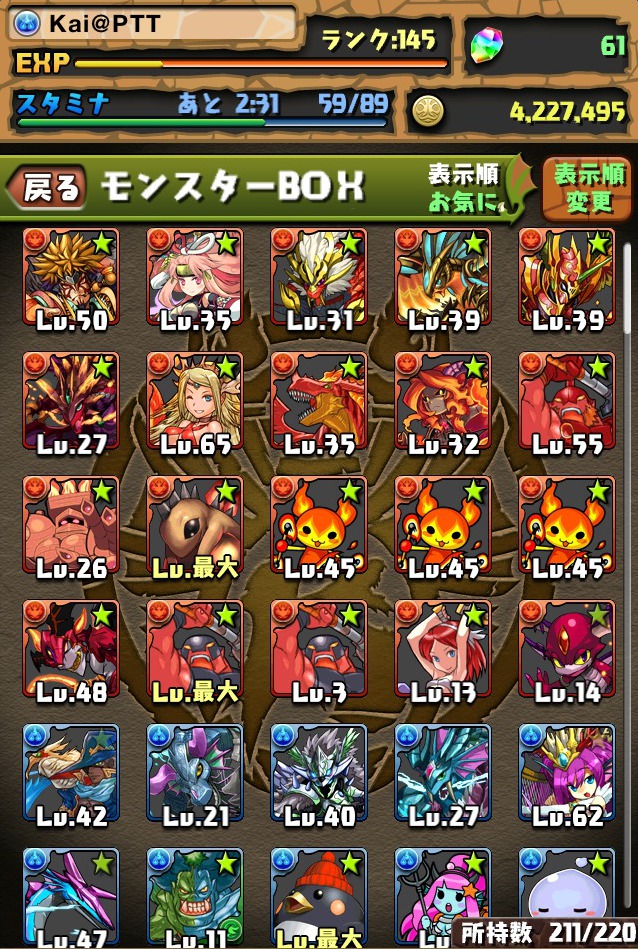The image size is (638, 949).
Task: Open the Lv.48 red dragon monster
Action: [x=71, y=649]
